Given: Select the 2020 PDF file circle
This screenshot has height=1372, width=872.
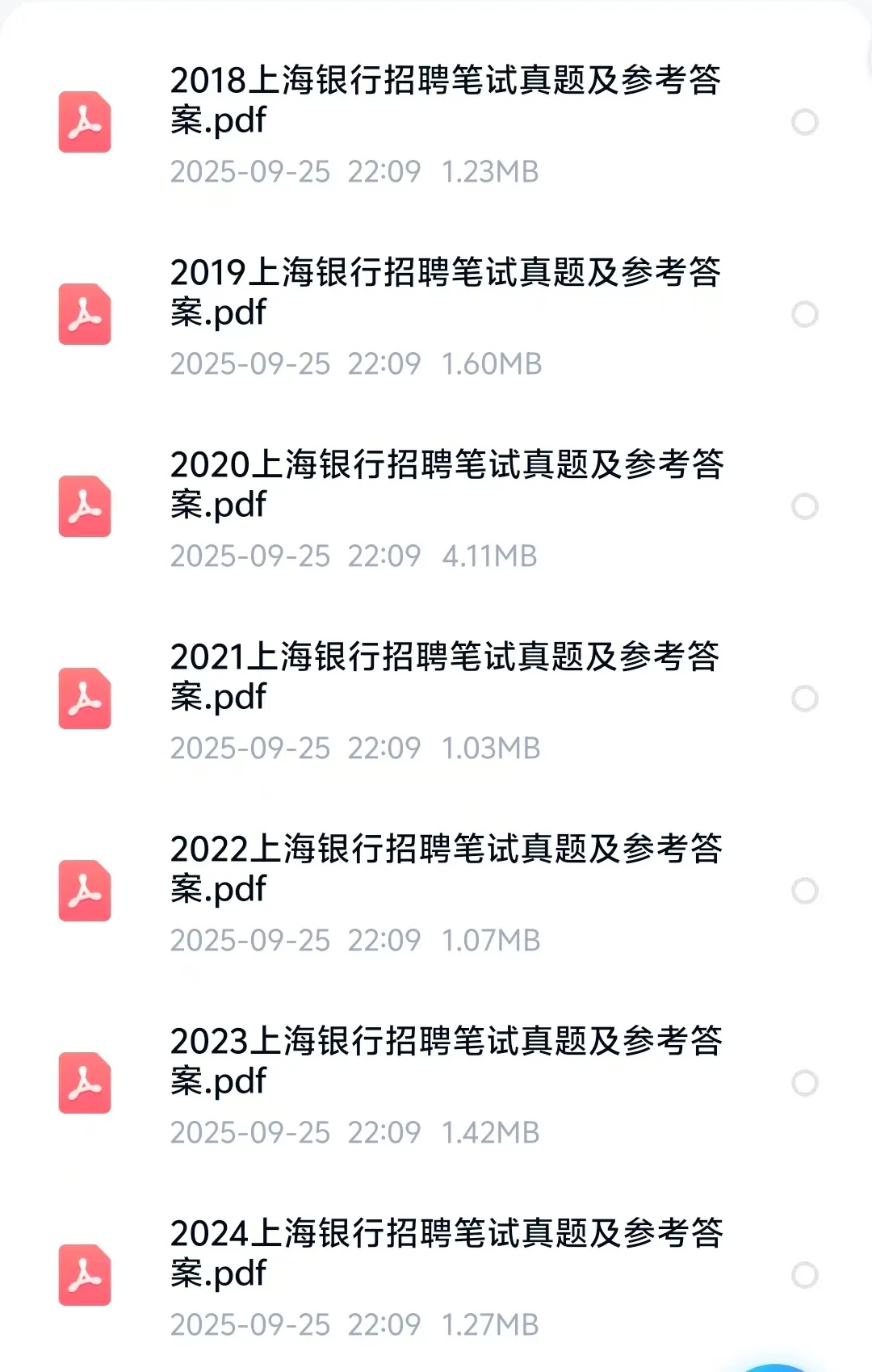Looking at the screenshot, I should coord(804,506).
